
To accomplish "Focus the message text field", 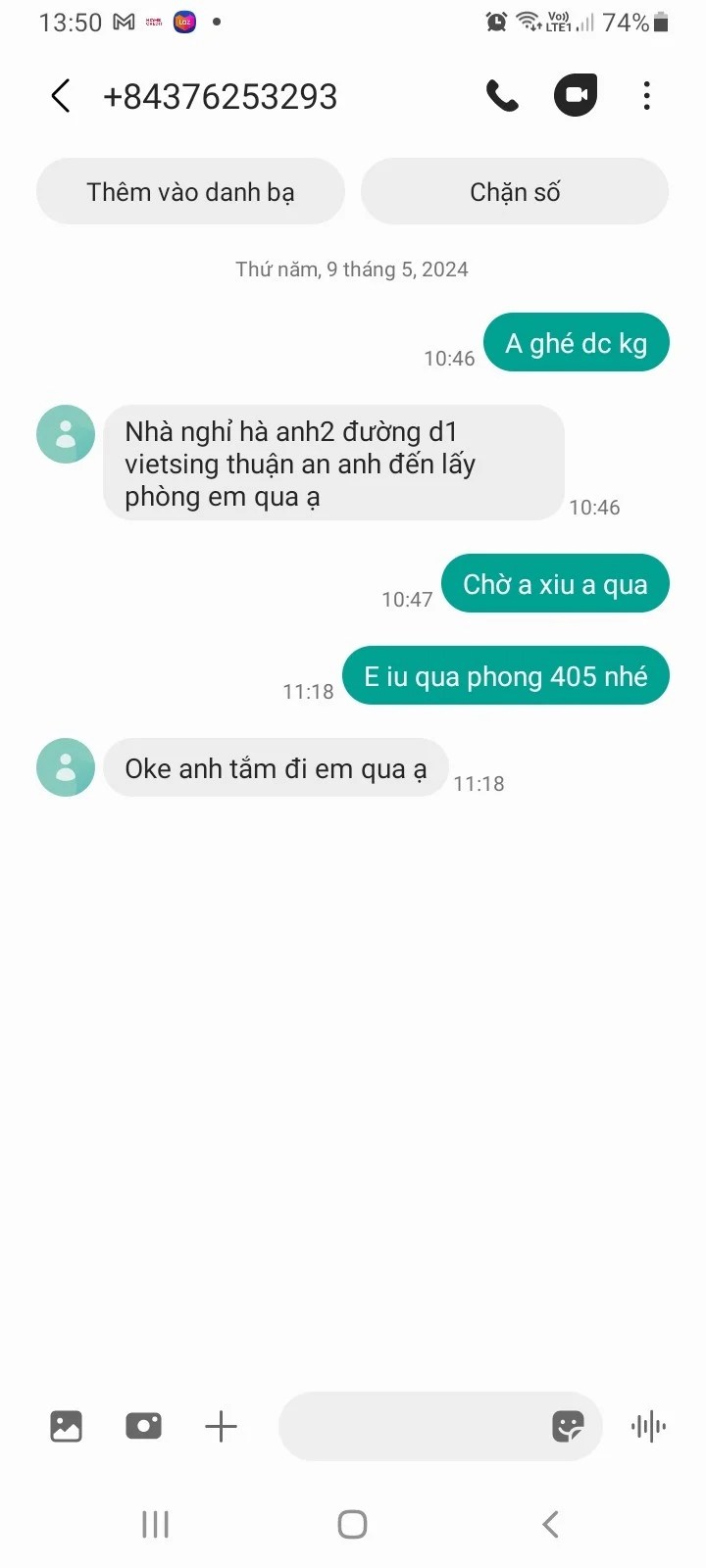I will coord(412,1426).
